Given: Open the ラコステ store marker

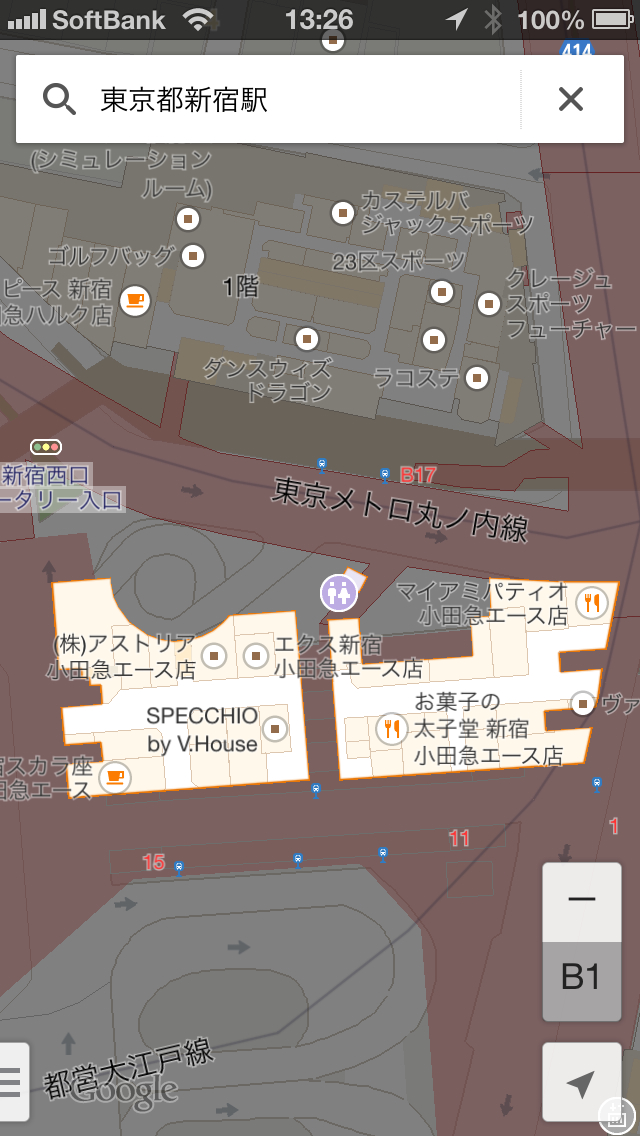Looking at the screenshot, I should pyautogui.click(x=478, y=377).
